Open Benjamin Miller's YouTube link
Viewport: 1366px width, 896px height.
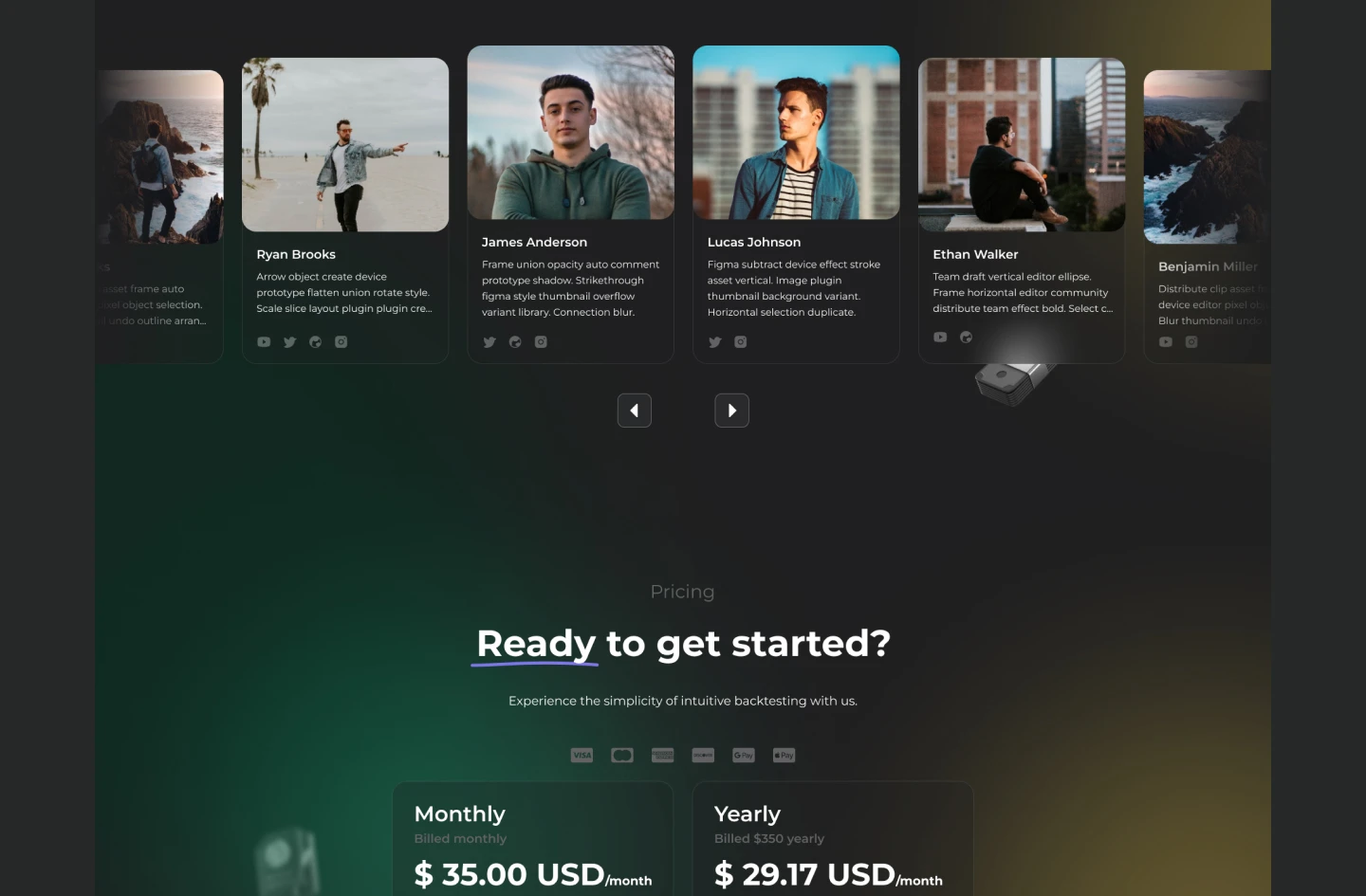click(x=1166, y=342)
